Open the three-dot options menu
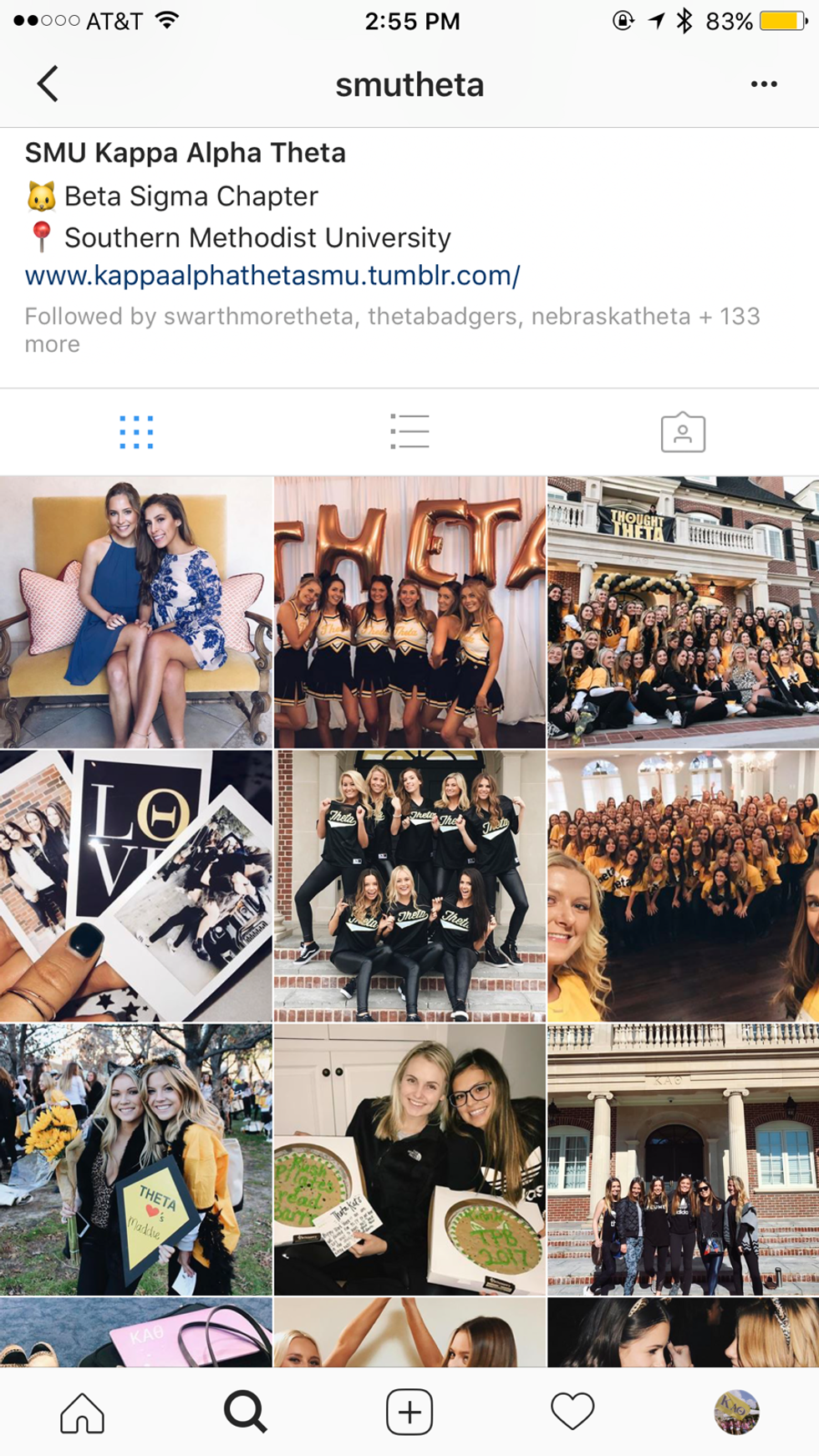This screenshot has height=1456, width=819. point(763,84)
